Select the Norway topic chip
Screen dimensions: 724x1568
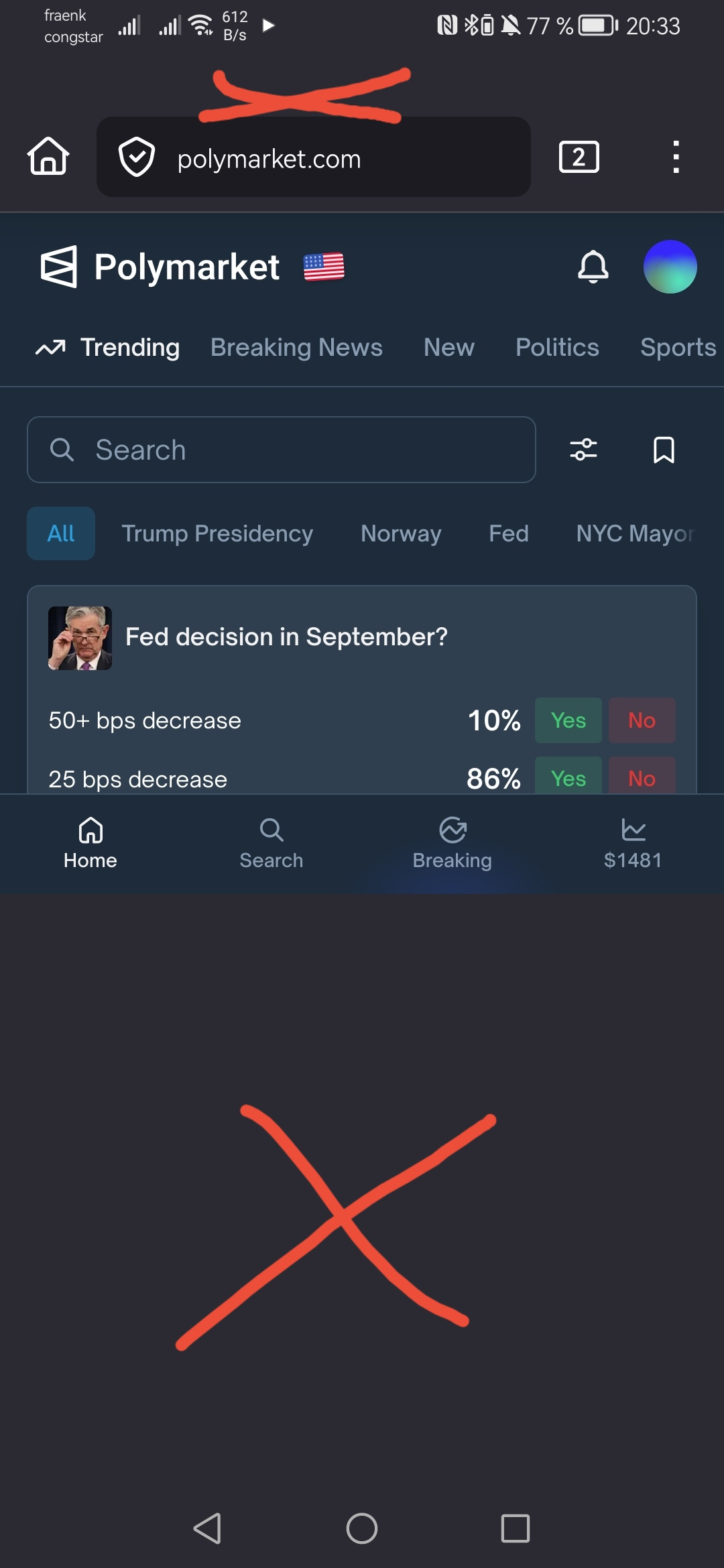pos(401,533)
